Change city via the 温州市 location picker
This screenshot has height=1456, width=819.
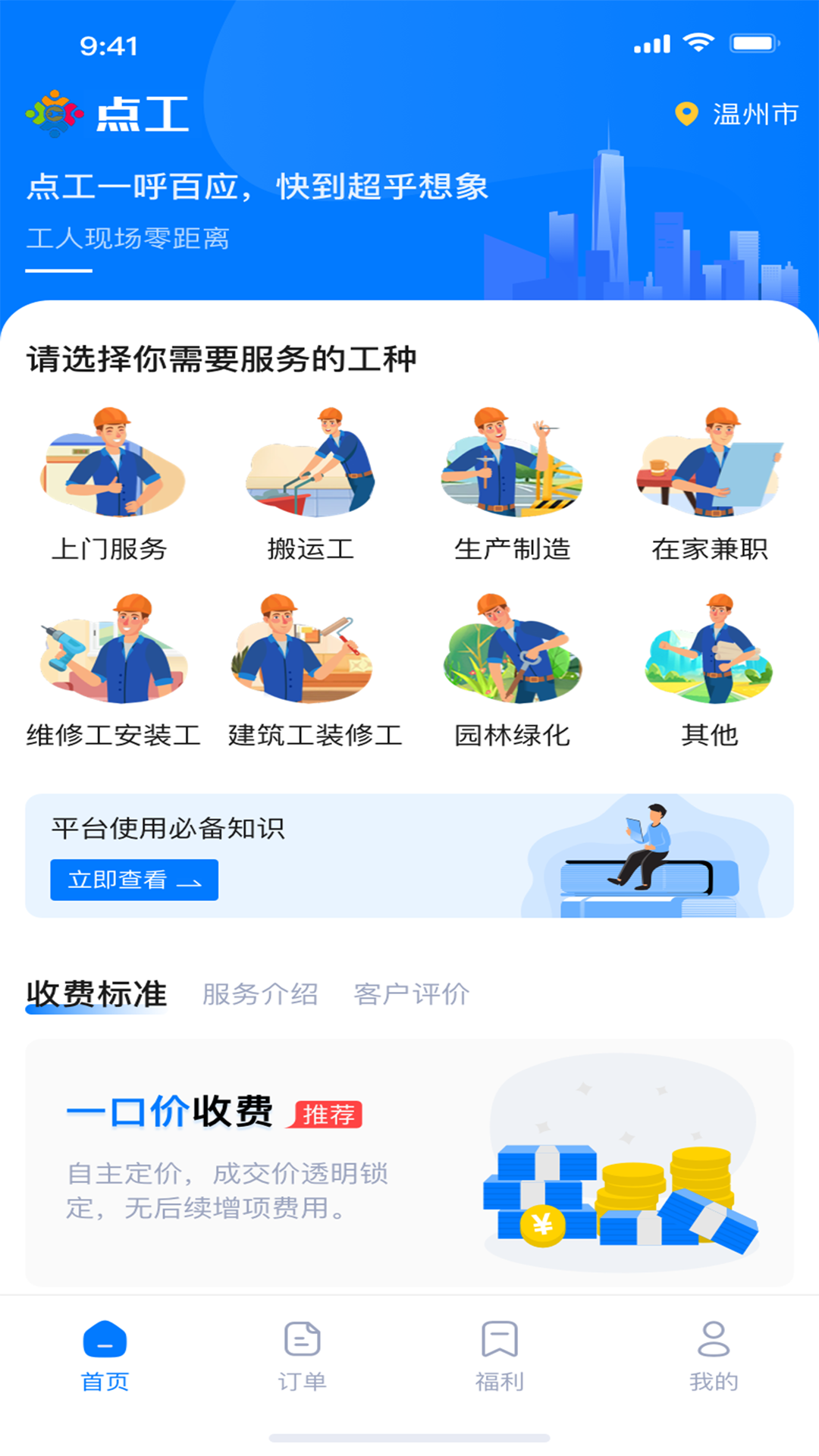739,114
